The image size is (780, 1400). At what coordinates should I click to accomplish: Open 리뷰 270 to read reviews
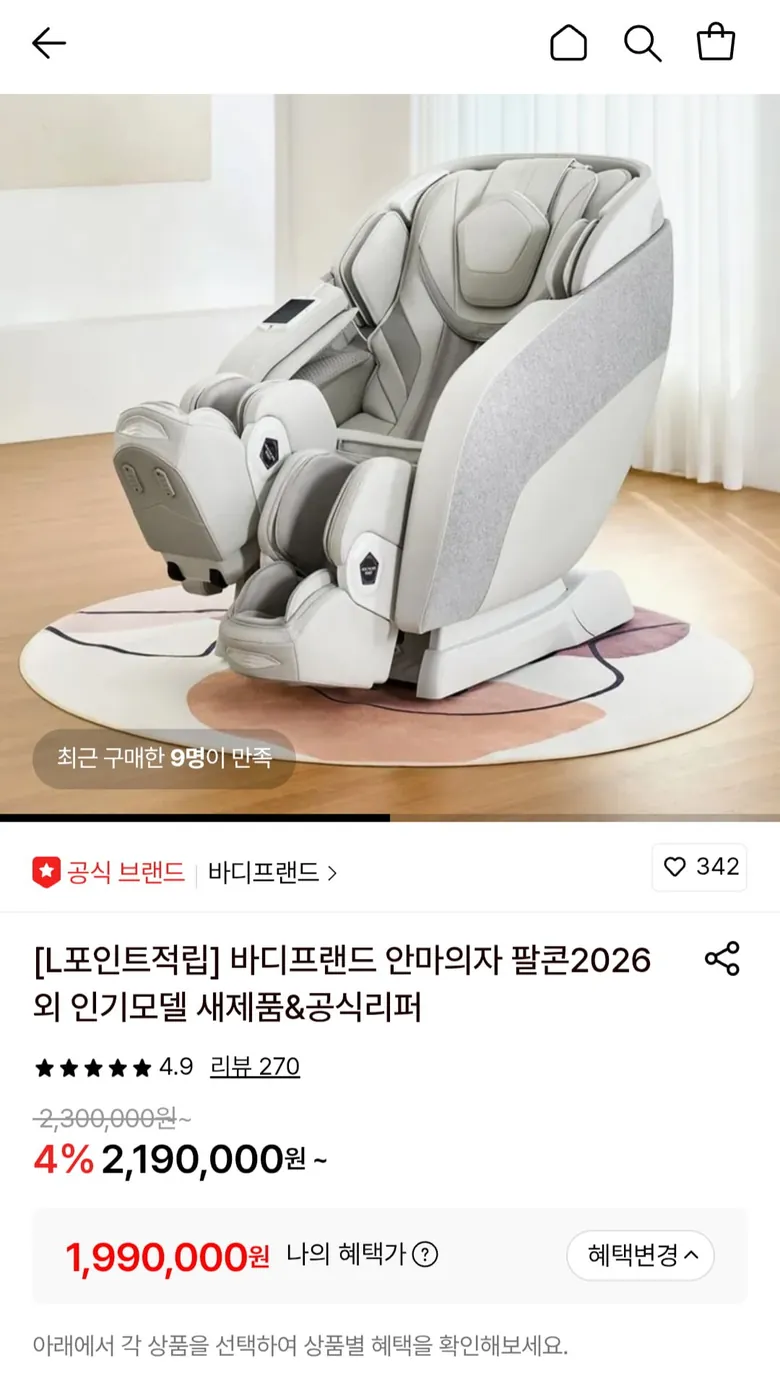click(x=253, y=1068)
